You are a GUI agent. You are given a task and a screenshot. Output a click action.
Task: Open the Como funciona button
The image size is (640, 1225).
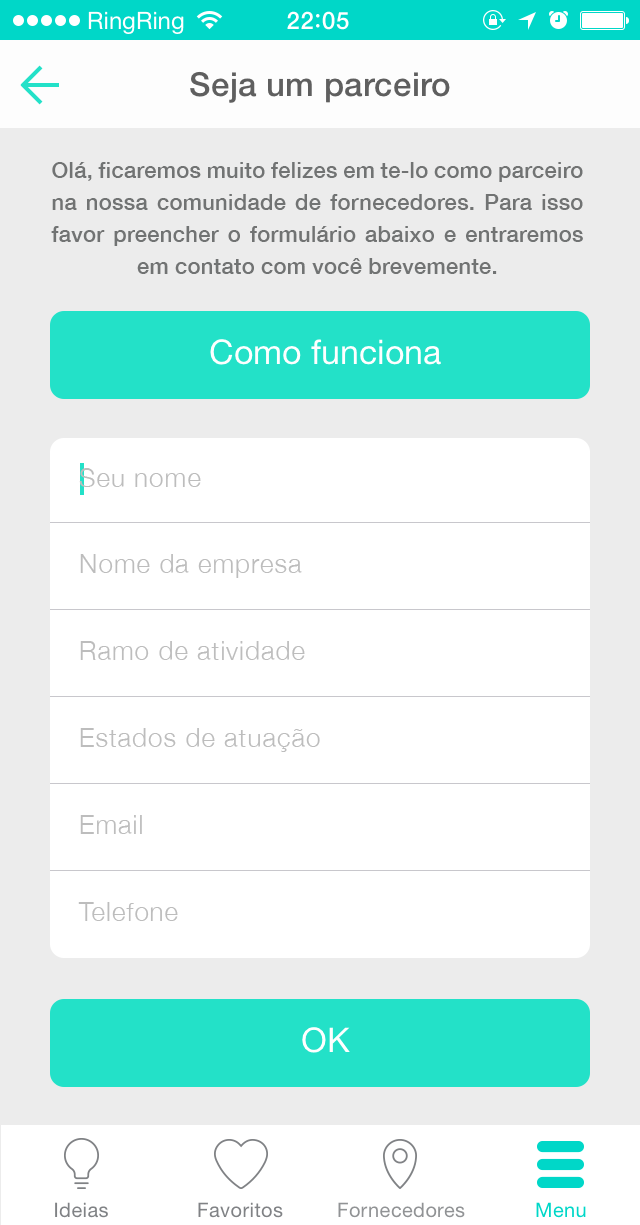pos(320,355)
